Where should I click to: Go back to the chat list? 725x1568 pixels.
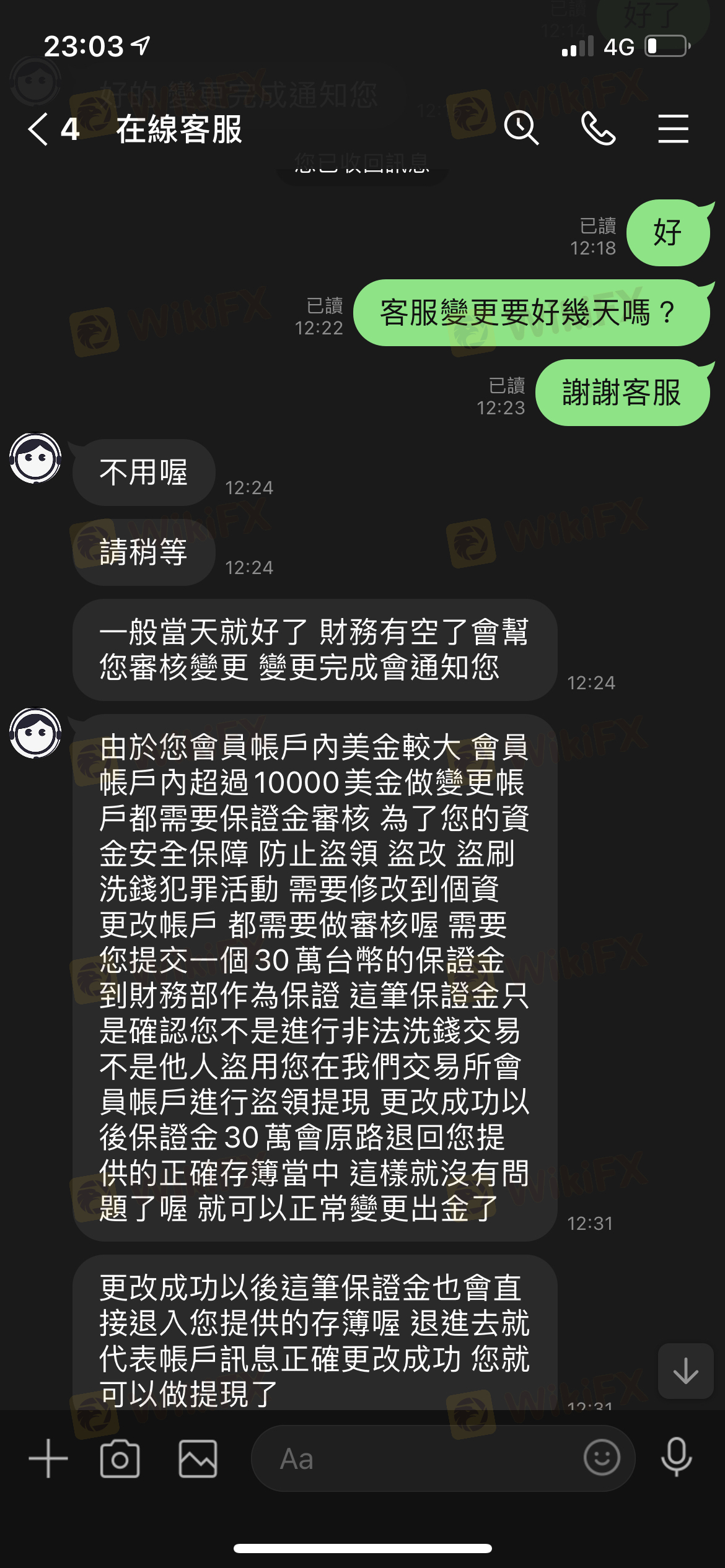coord(38,129)
